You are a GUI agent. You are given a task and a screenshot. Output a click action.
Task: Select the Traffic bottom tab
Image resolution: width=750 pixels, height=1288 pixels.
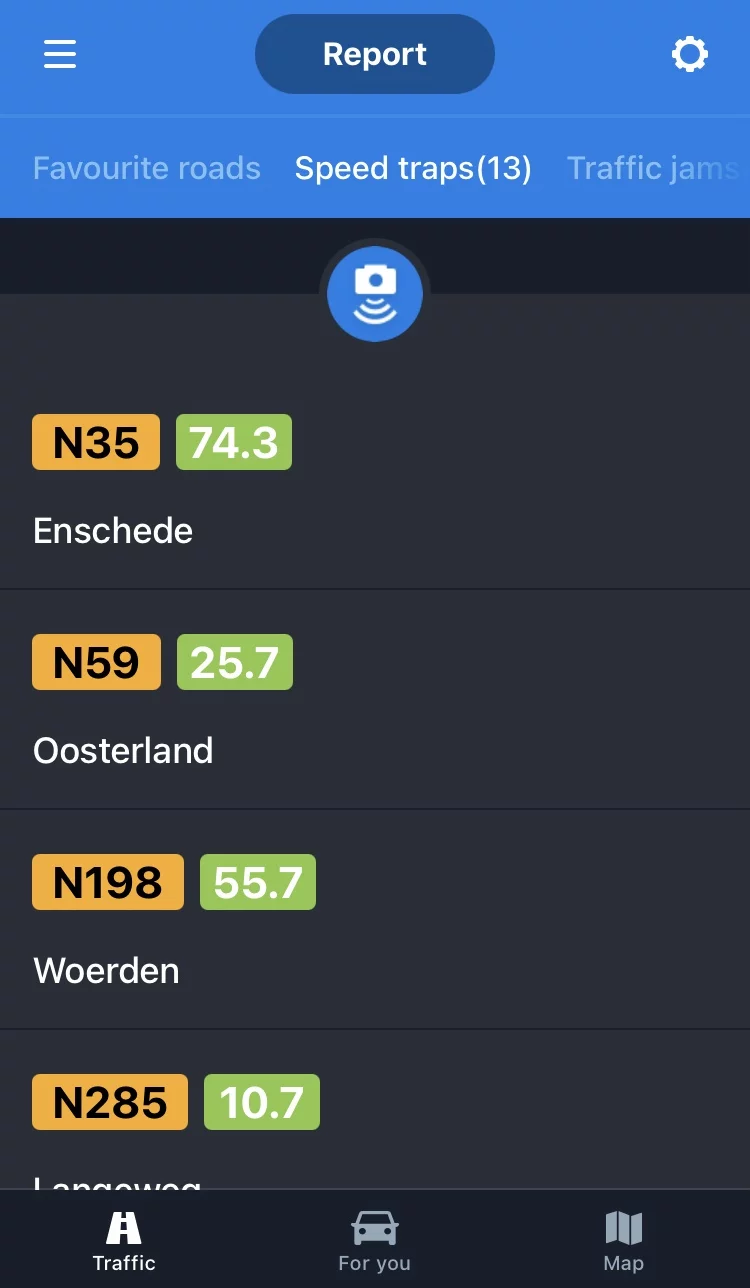[x=124, y=1240]
